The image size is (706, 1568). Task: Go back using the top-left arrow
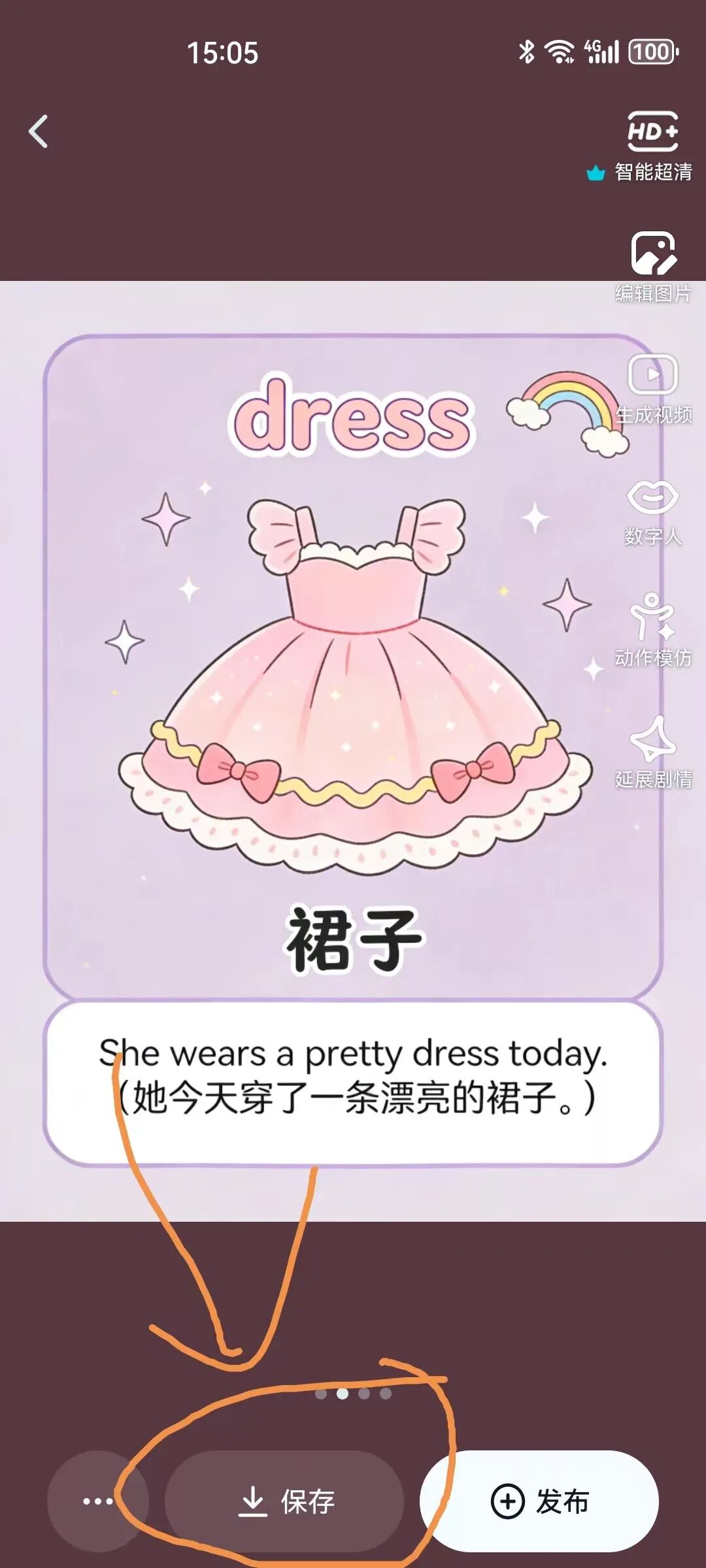coord(39,132)
